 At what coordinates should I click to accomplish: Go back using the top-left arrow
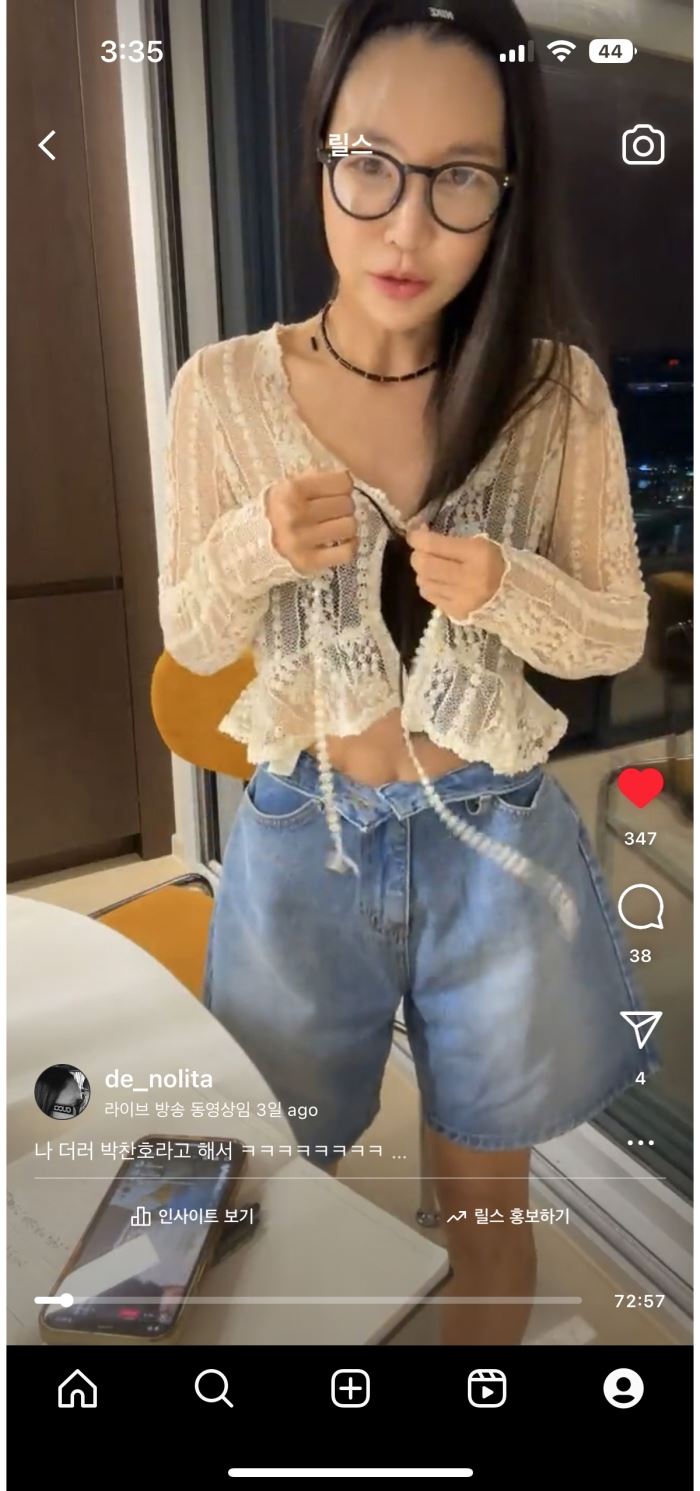[47, 146]
